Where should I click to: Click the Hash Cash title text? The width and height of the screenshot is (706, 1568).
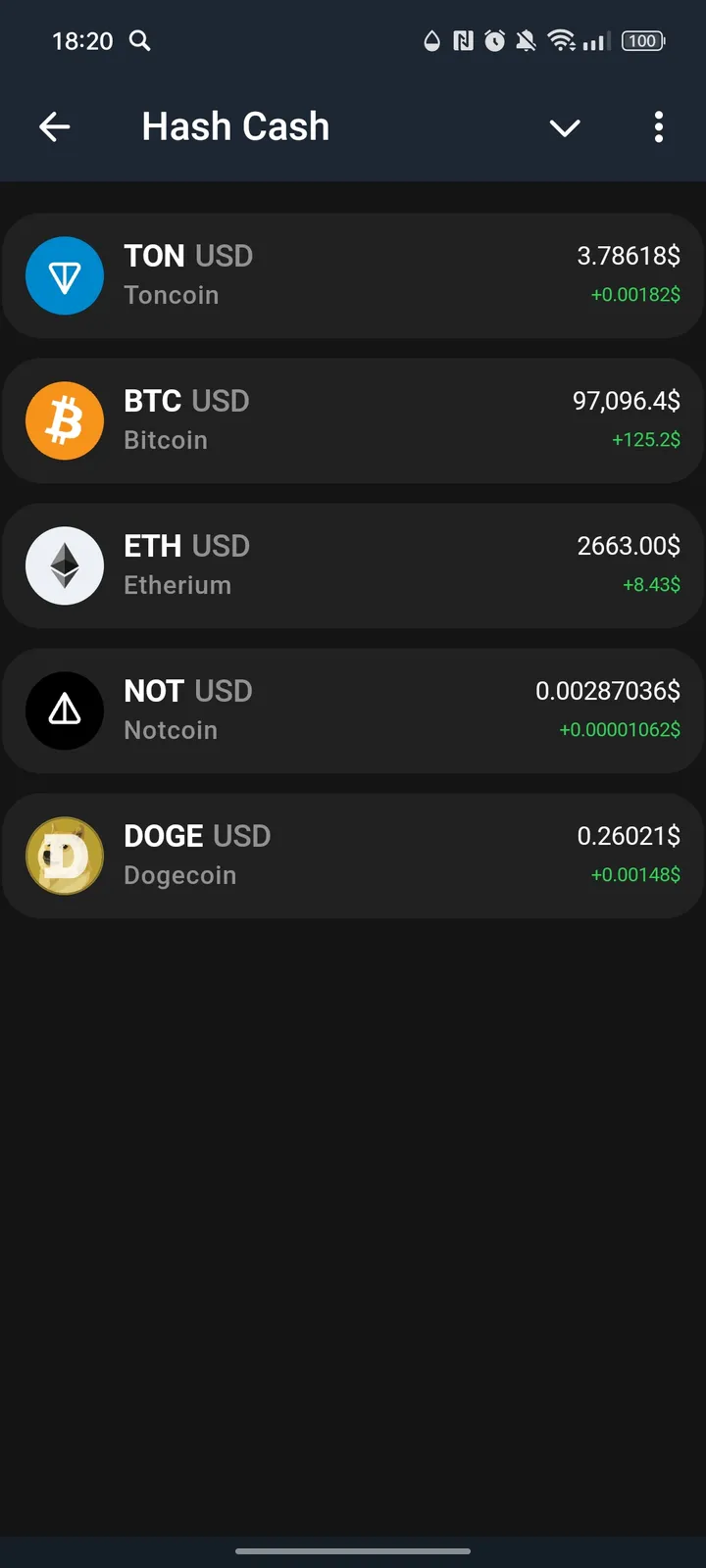click(235, 126)
